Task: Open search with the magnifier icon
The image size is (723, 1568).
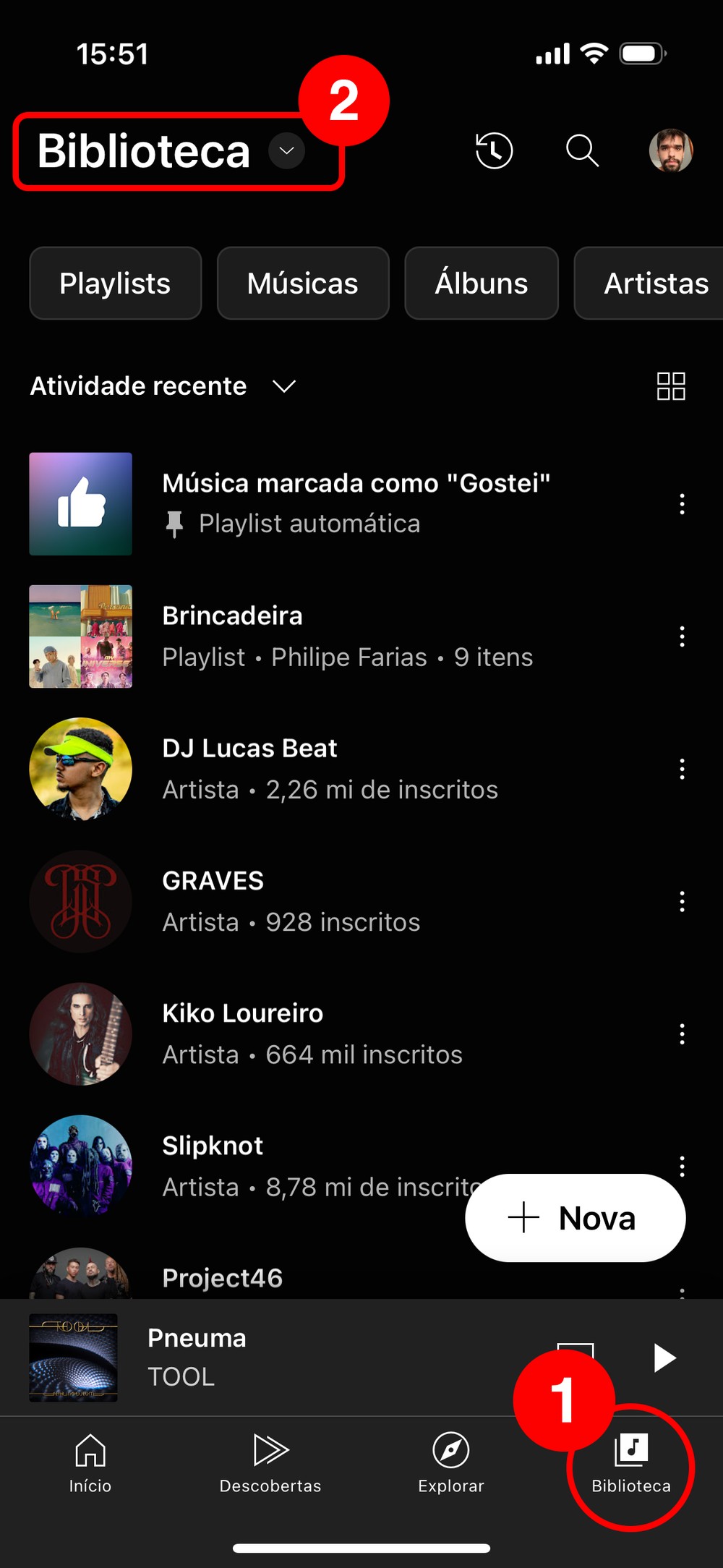Action: (x=582, y=150)
